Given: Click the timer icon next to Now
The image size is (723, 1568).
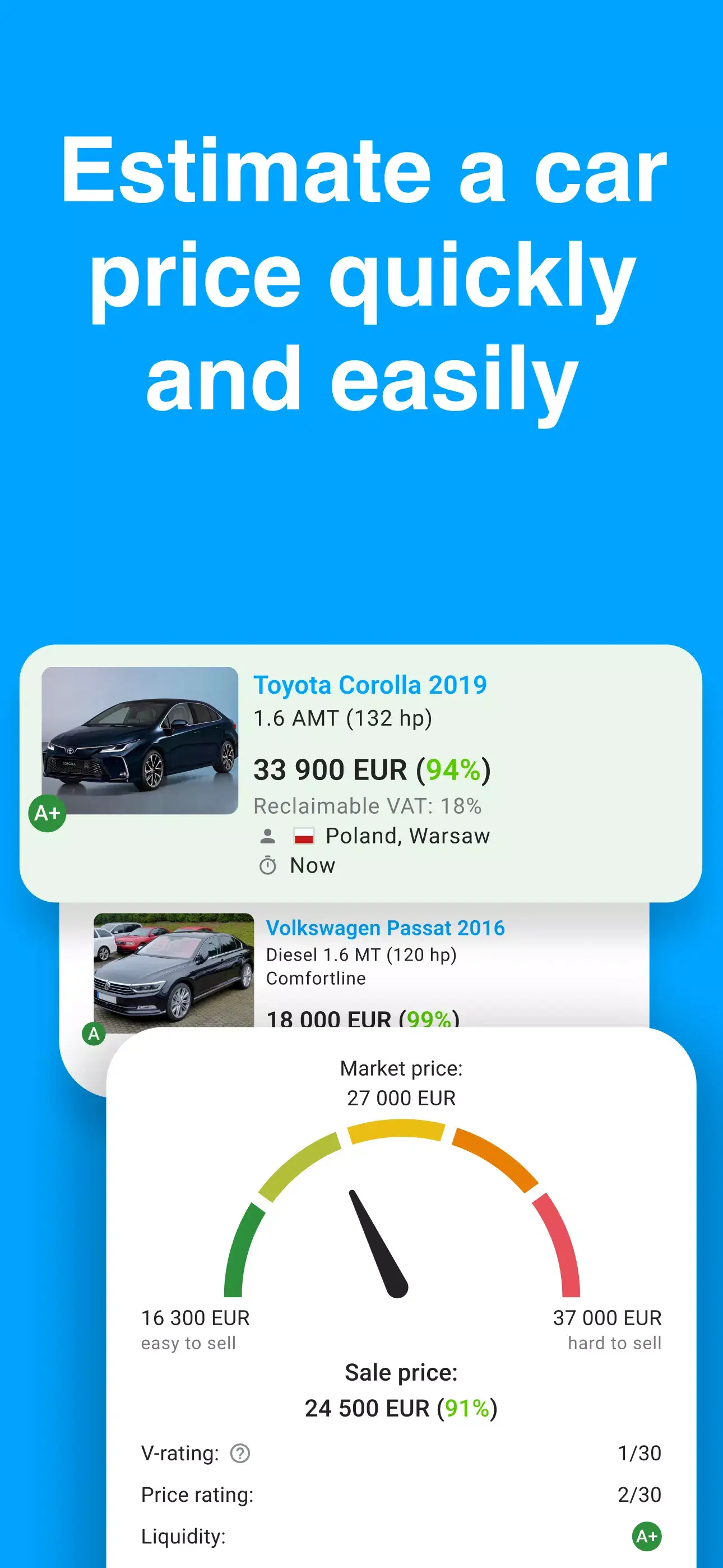Looking at the screenshot, I should click(x=270, y=865).
